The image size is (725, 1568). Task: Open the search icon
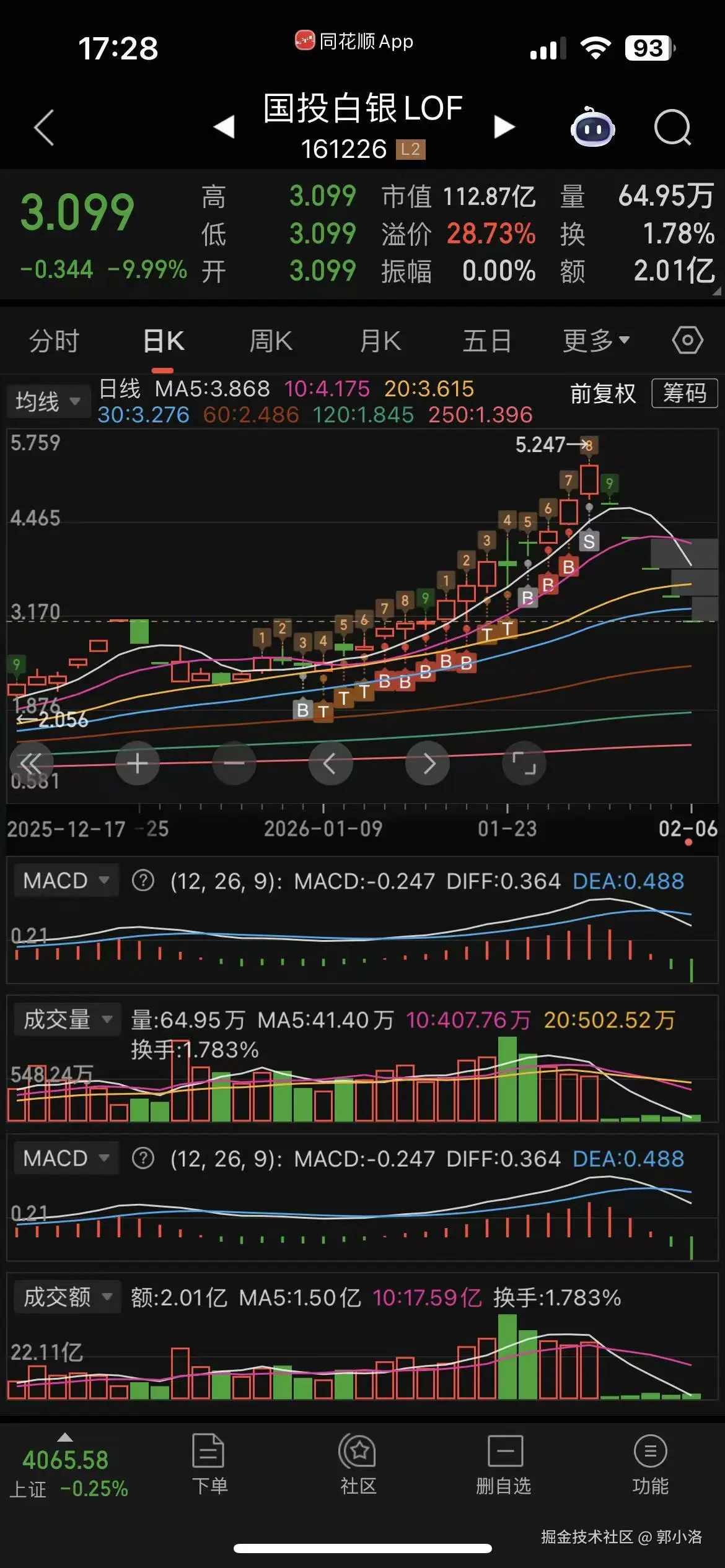point(672,126)
